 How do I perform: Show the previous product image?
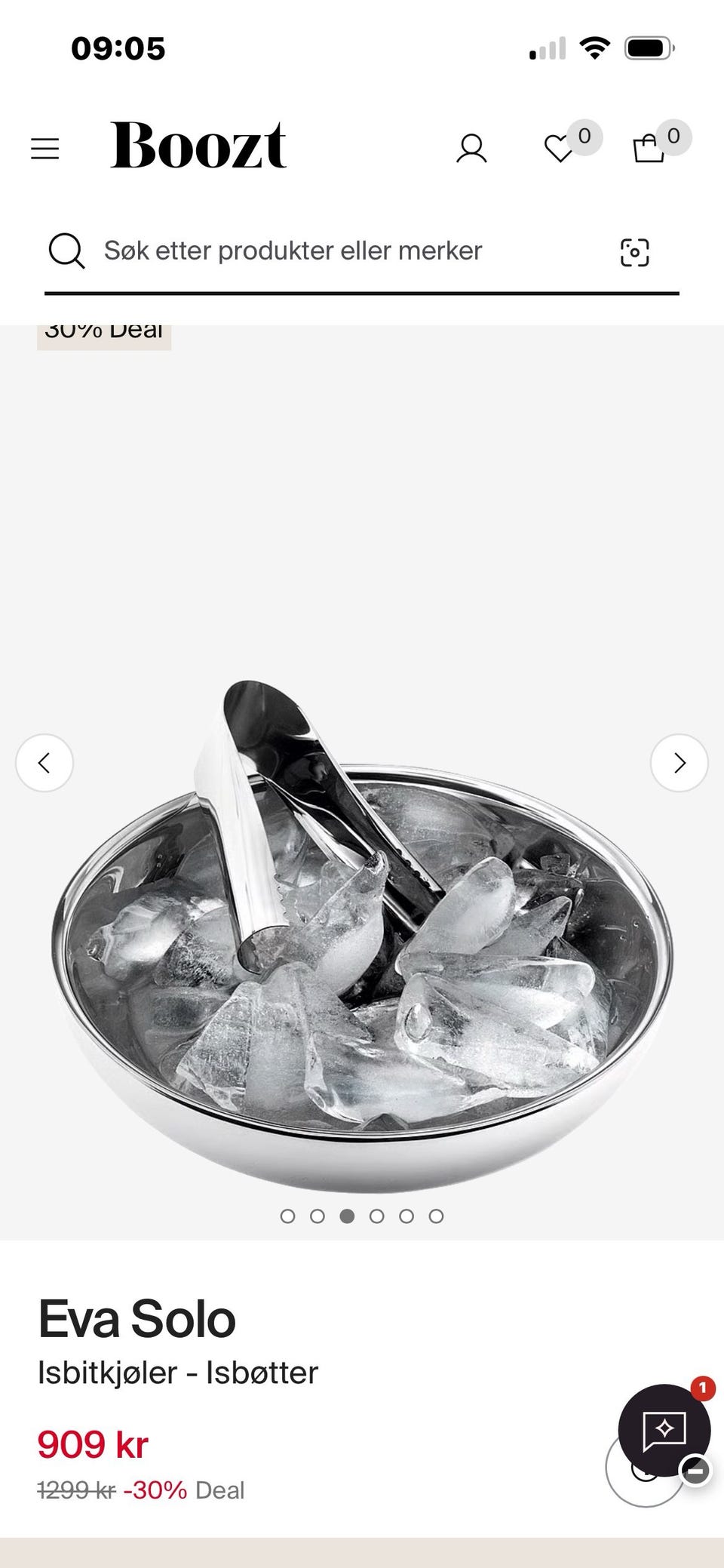point(44,763)
